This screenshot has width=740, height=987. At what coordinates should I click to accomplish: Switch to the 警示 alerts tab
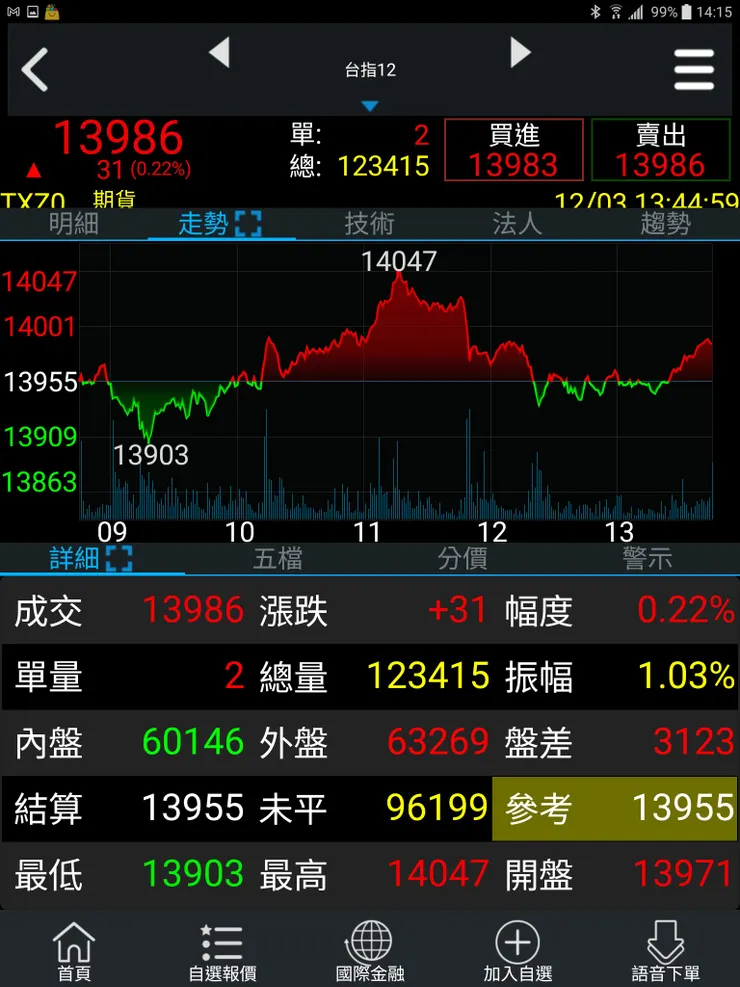(x=647, y=558)
